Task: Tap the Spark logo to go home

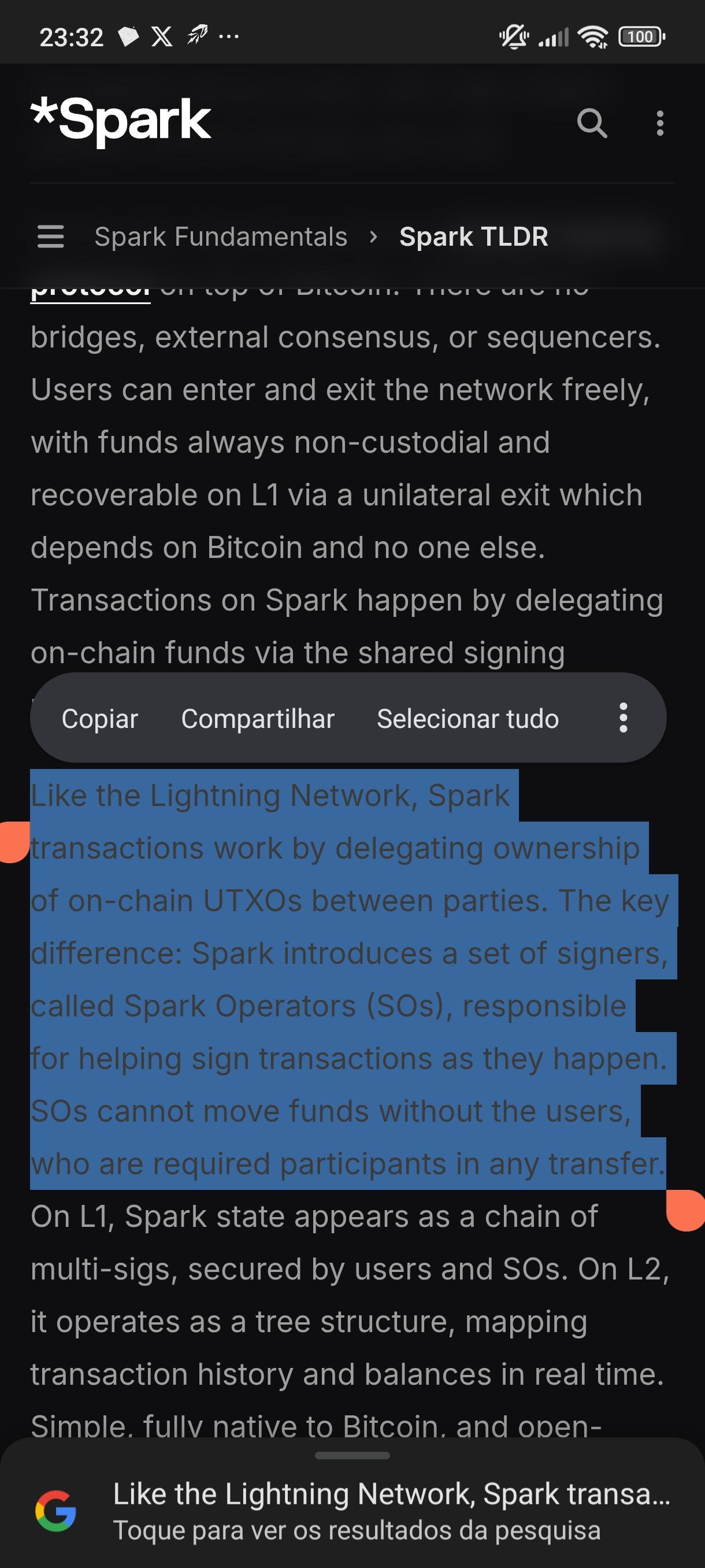Action: pos(121,120)
